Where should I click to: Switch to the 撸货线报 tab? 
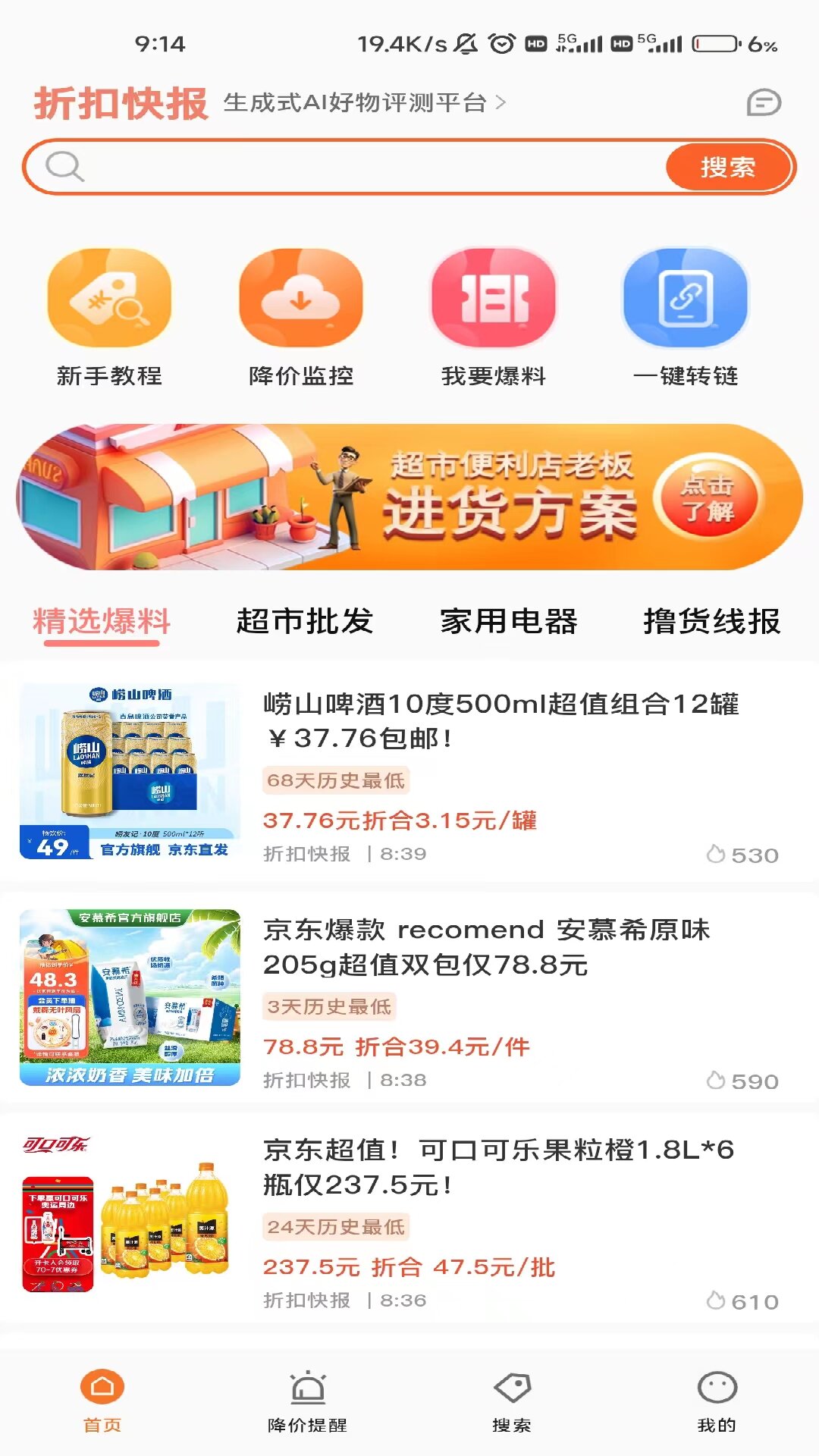pyautogui.click(x=711, y=622)
